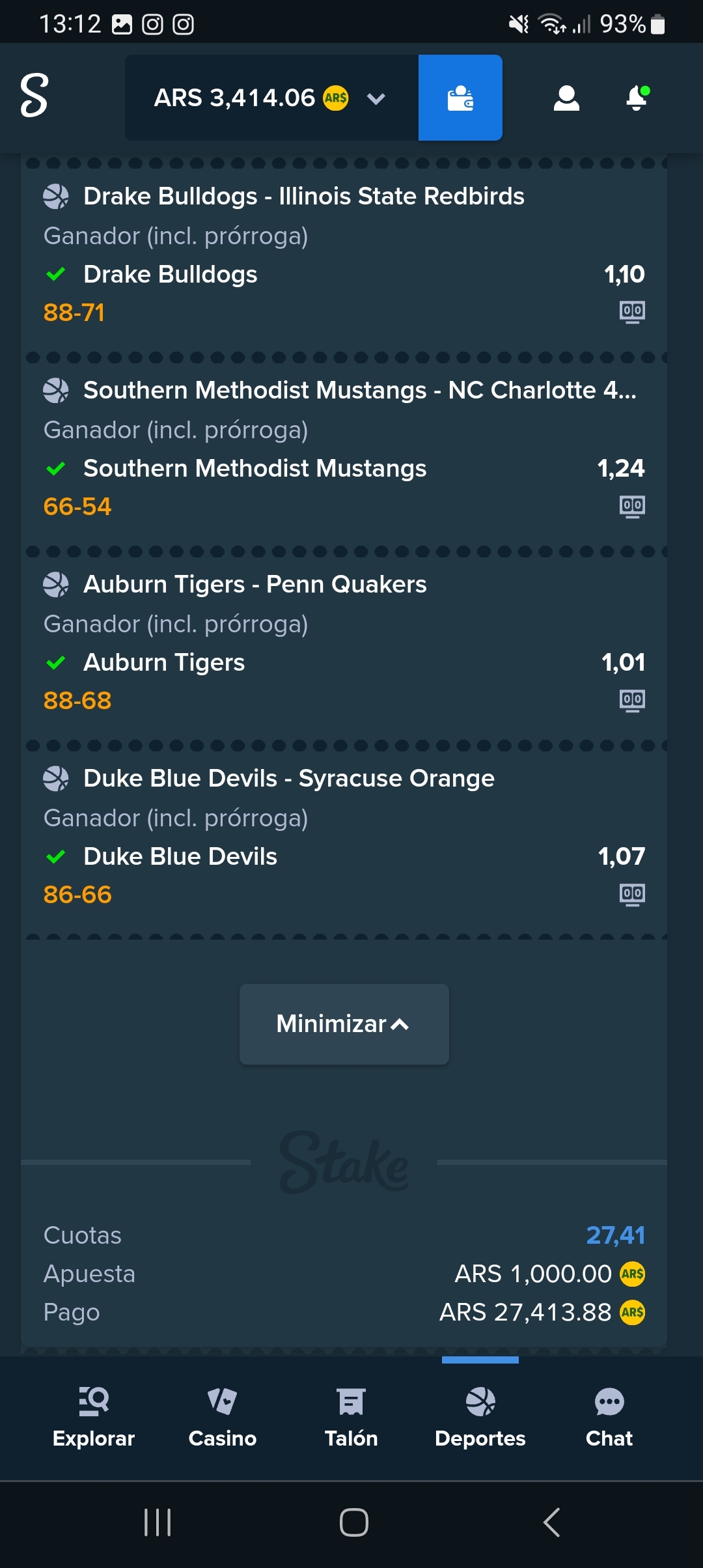This screenshot has height=1568, width=703.
Task: Open Duke Blue Devils - Syracuse Orange match
Action: pyautogui.click(x=289, y=778)
